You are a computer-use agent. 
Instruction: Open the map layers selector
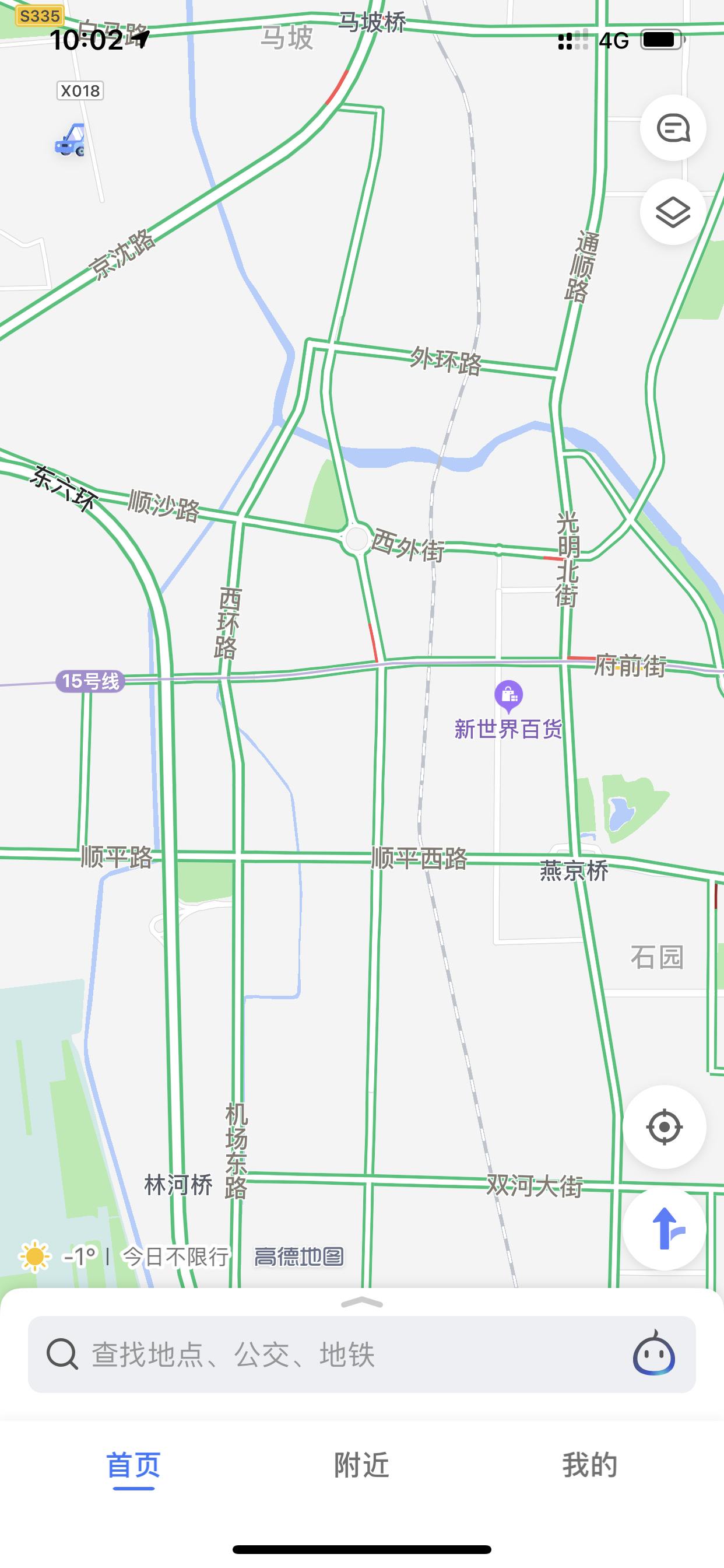pos(673,212)
